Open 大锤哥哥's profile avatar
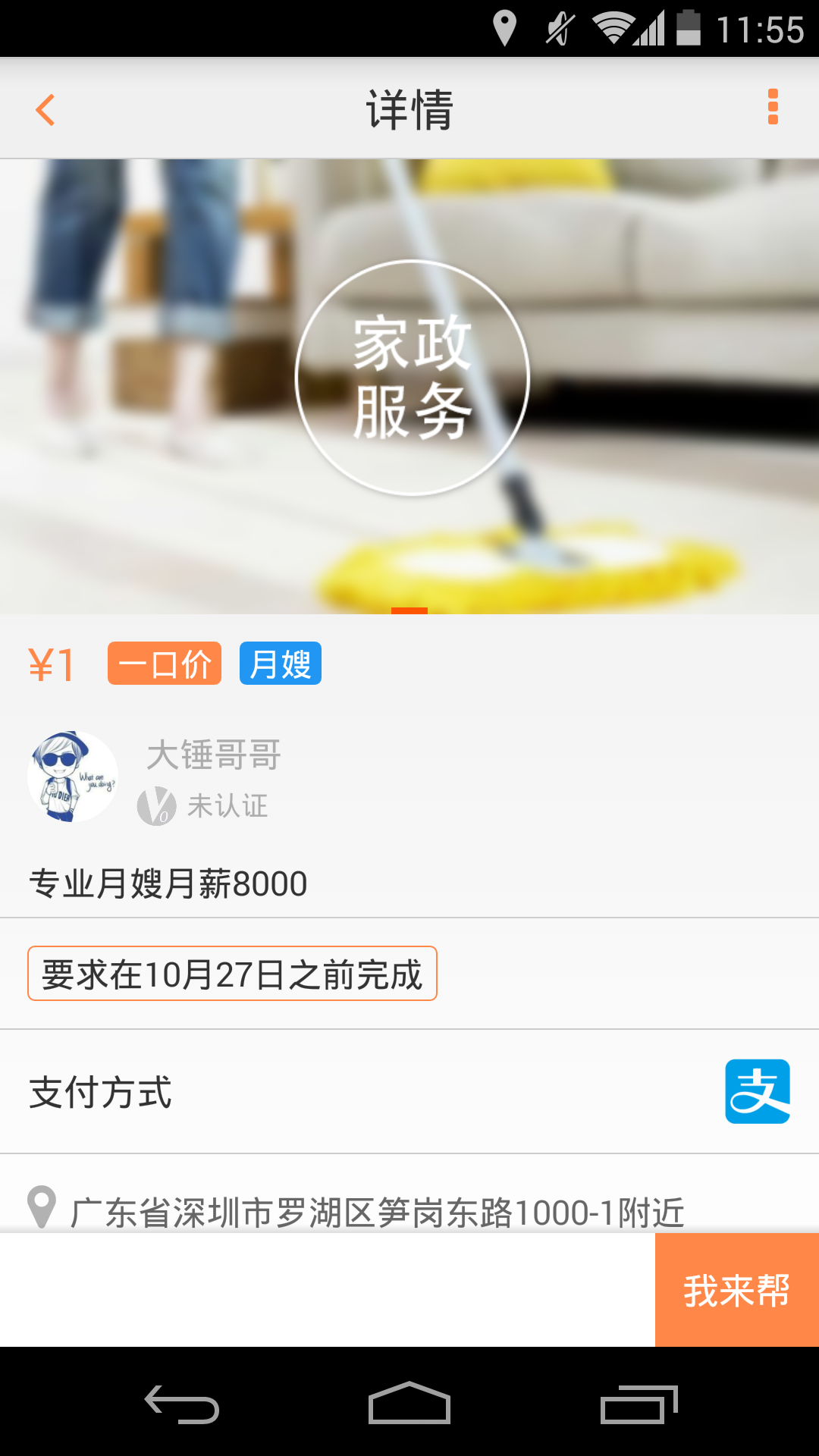The image size is (819, 1456). 73,777
